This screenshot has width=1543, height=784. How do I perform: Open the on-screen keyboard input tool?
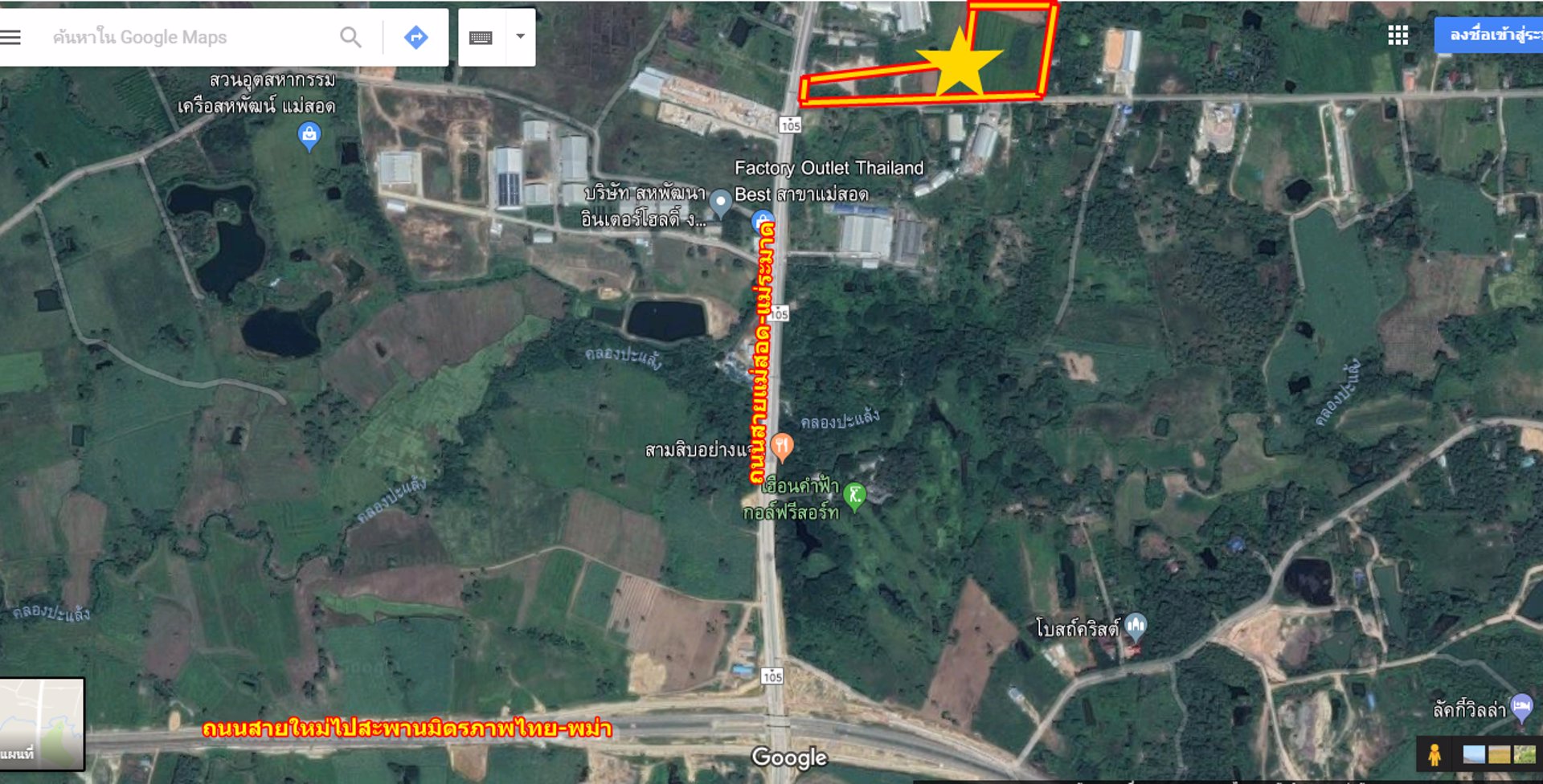pos(481,37)
